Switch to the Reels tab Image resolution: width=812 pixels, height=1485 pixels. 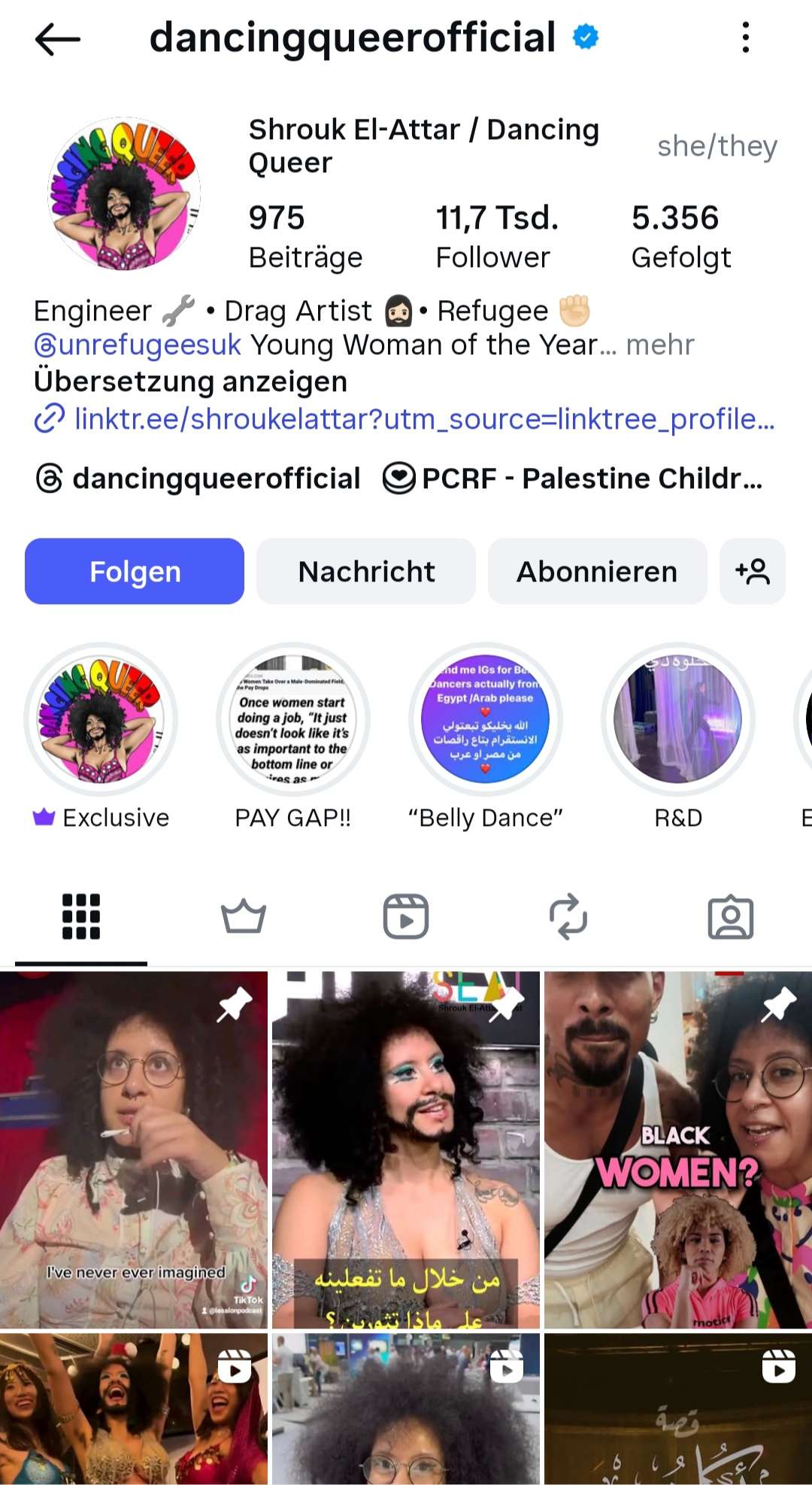pyautogui.click(x=406, y=917)
